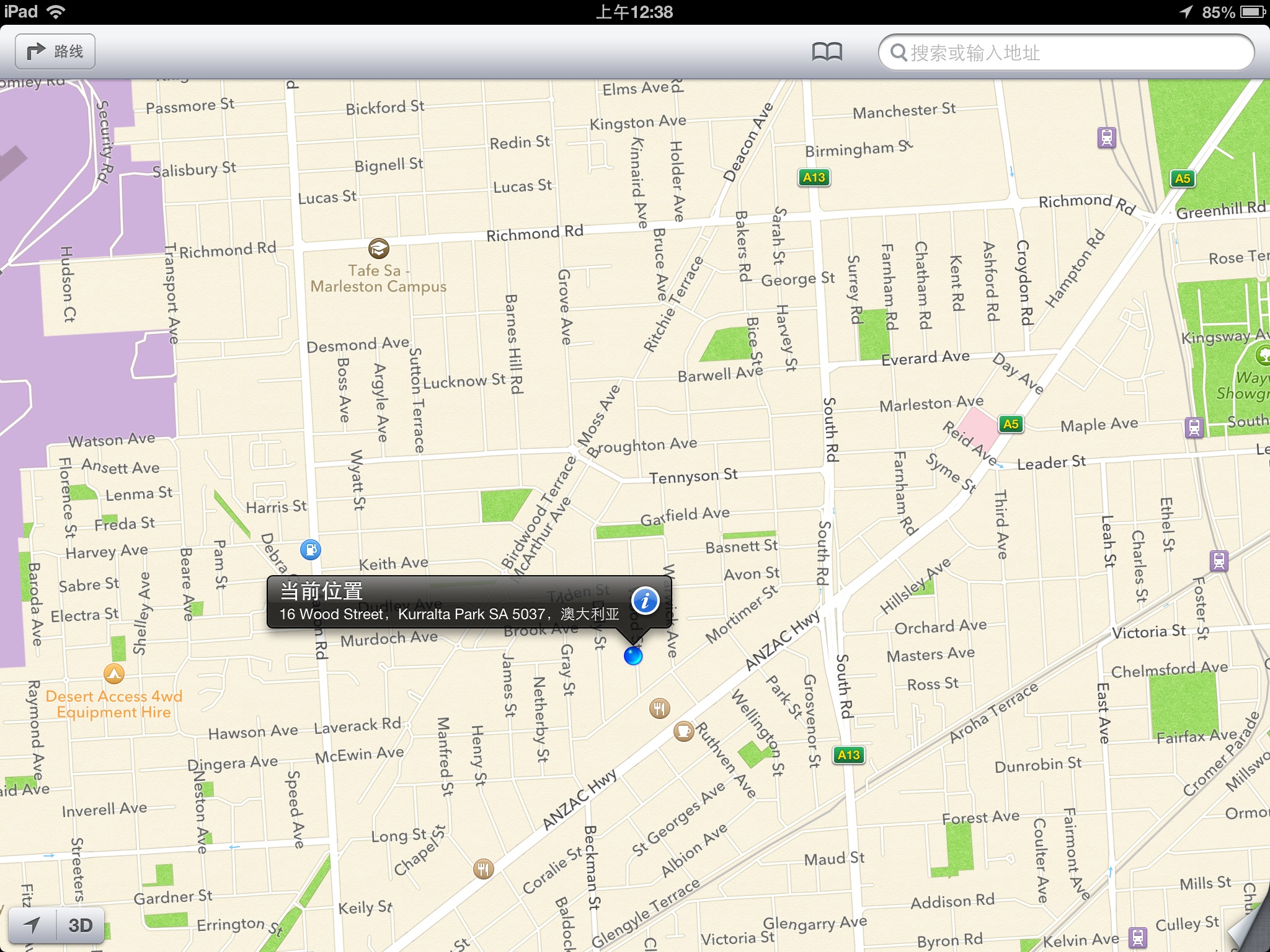Select train station marker near Manchester St
This screenshot has width=1270, height=952.
click(x=1107, y=137)
